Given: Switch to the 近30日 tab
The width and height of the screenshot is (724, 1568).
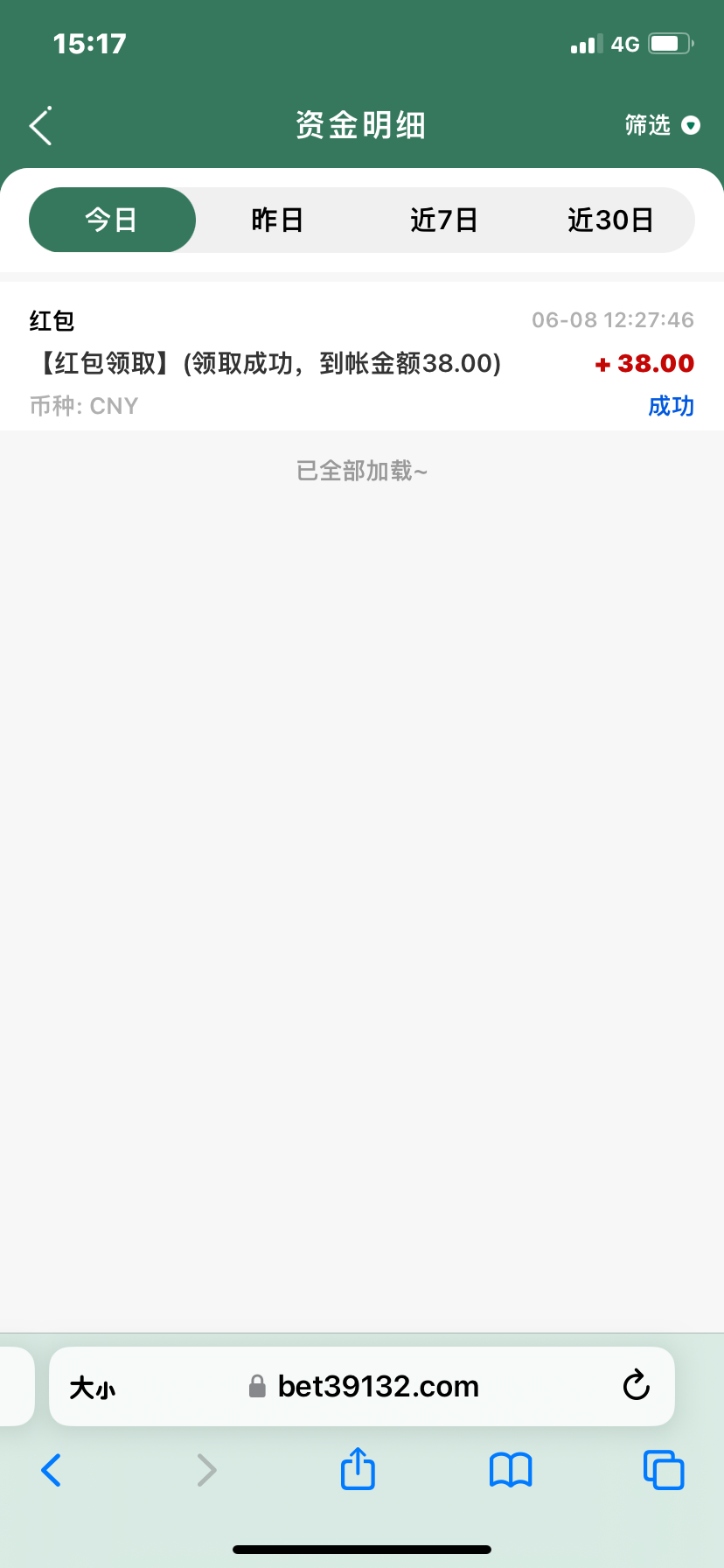Looking at the screenshot, I should [610, 220].
